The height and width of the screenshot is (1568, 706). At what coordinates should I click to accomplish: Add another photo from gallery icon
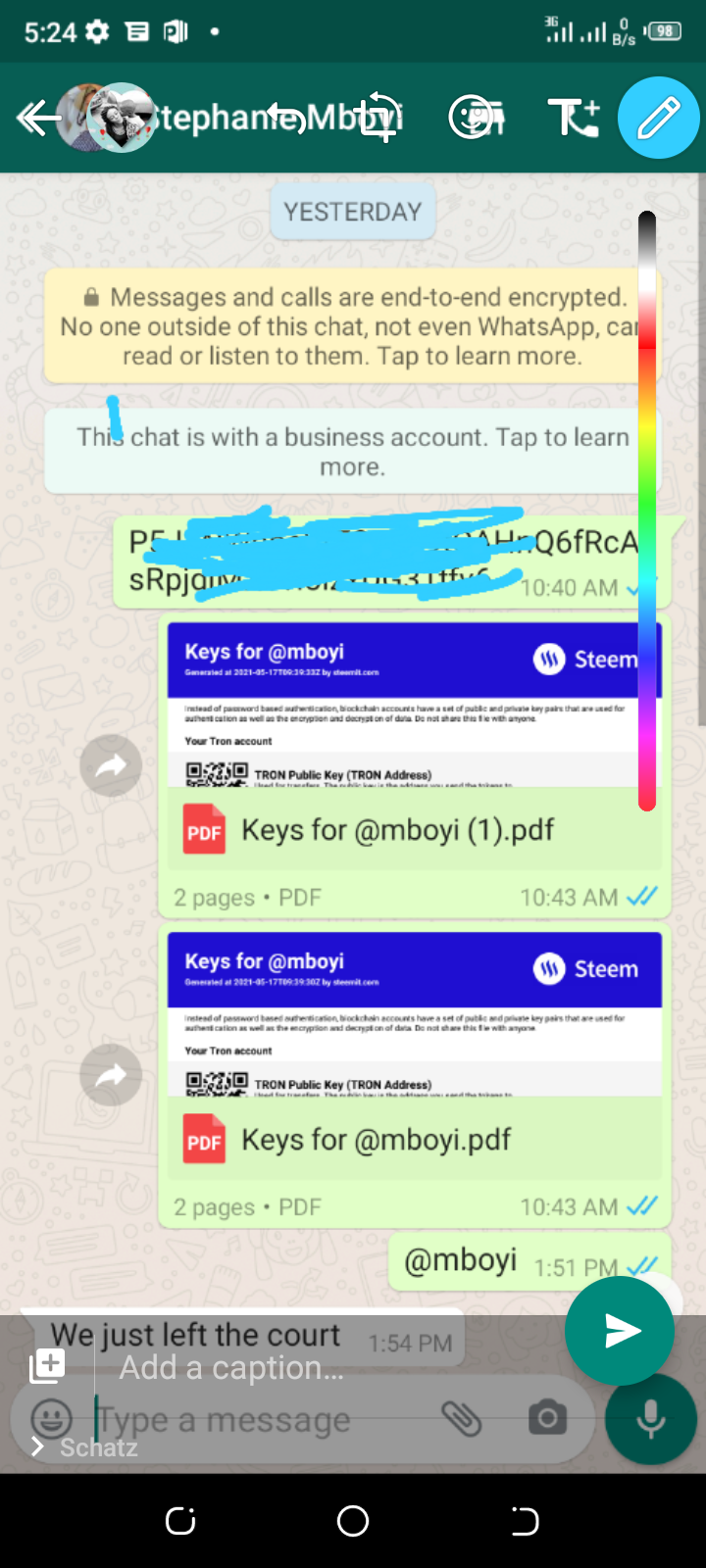click(47, 1364)
